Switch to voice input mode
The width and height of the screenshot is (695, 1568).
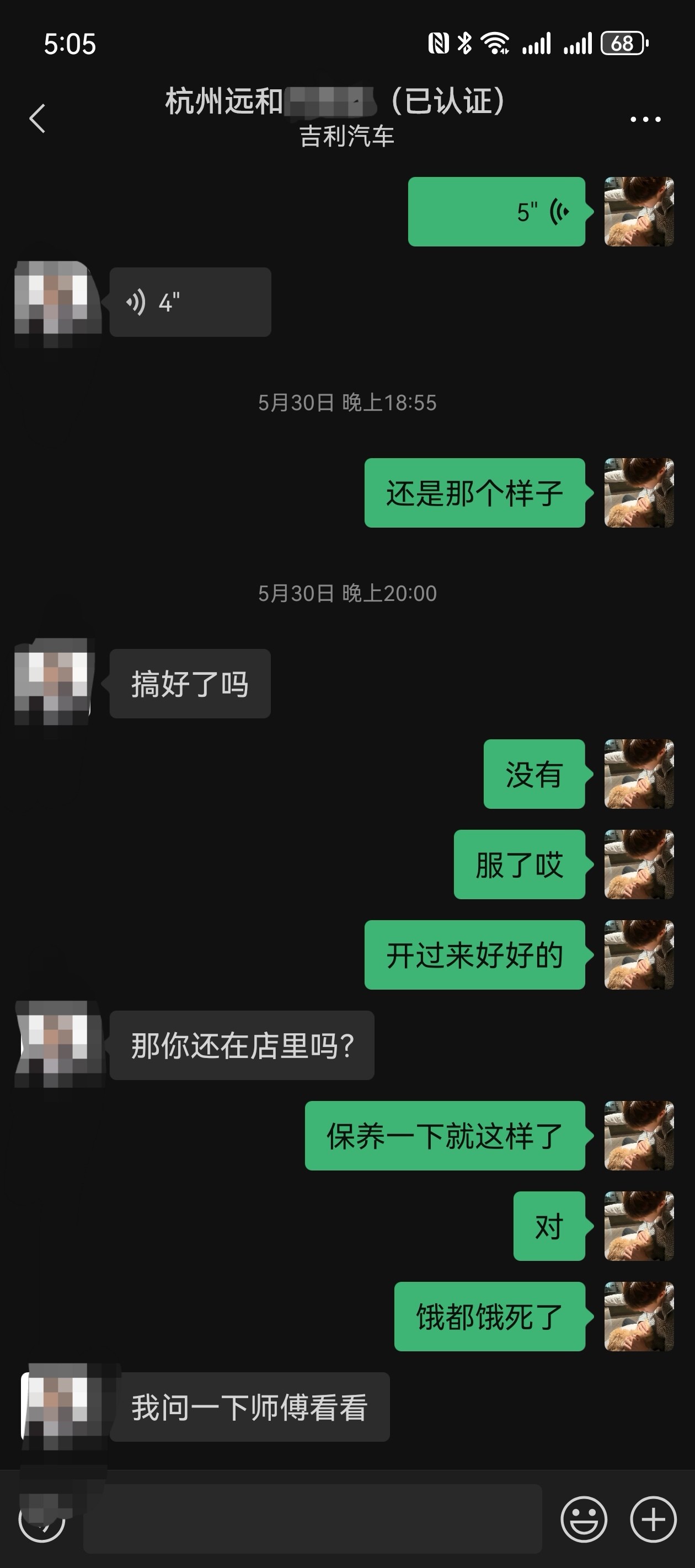(x=41, y=1519)
